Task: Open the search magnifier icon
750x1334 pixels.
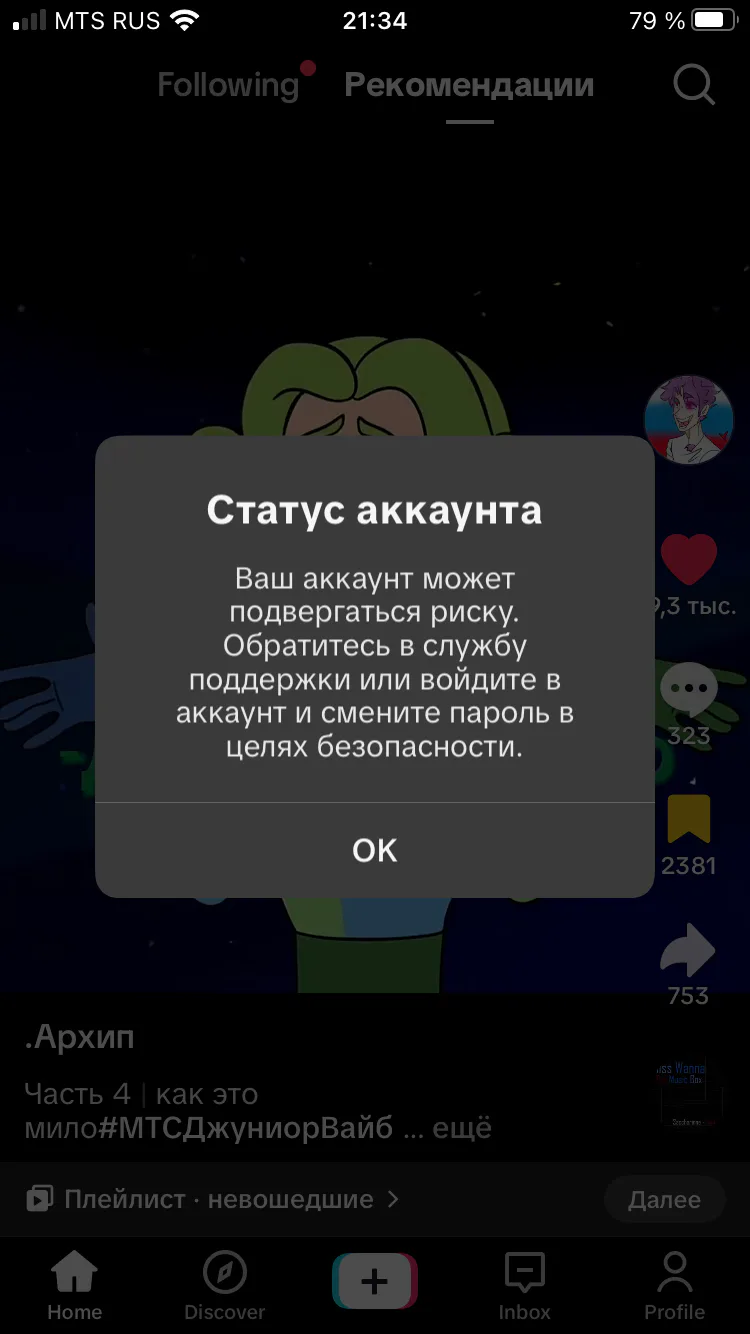Action: coord(694,85)
